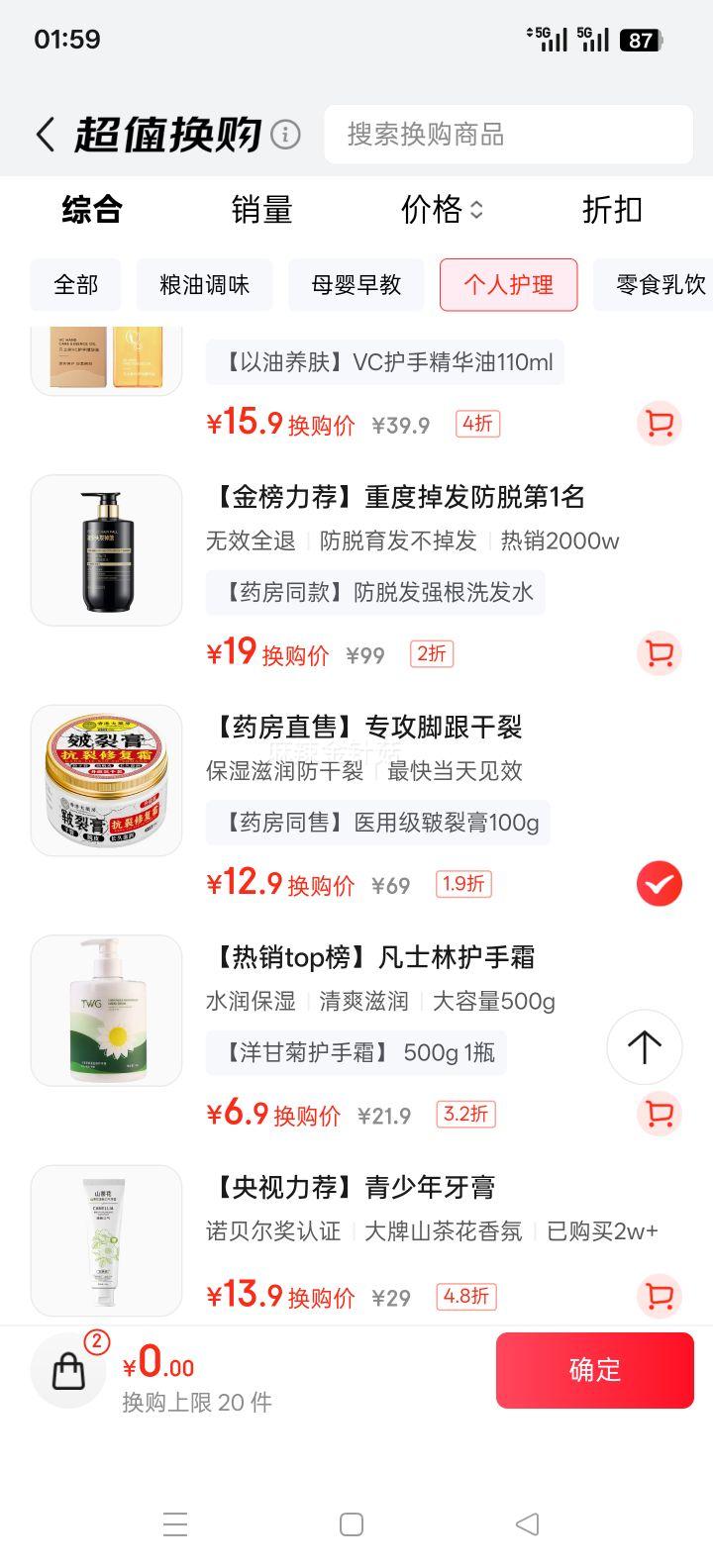Tap the 搜索换购商品 search field
713x1568 pixels.
pyautogui.click(x=508, y=135)
